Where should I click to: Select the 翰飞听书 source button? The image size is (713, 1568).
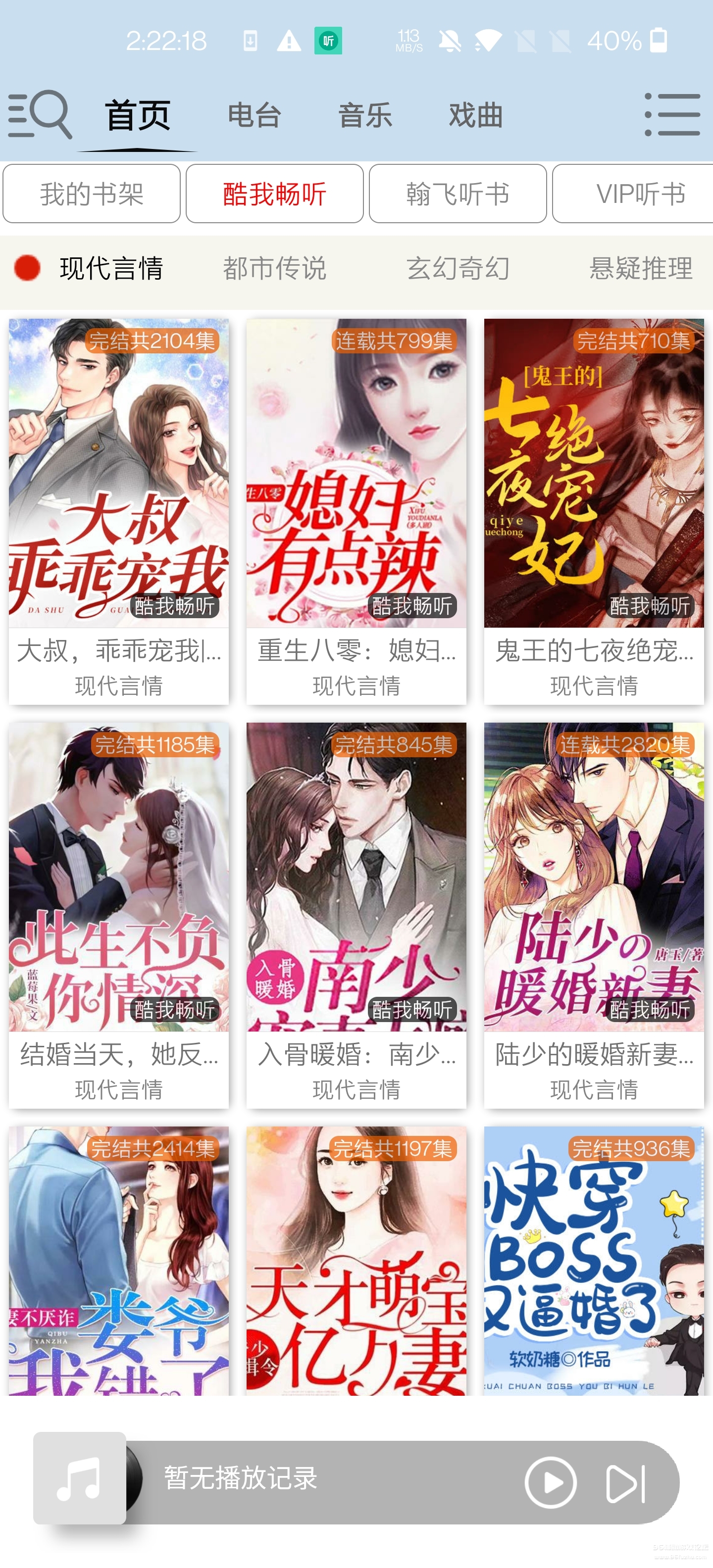click(458, 194)
